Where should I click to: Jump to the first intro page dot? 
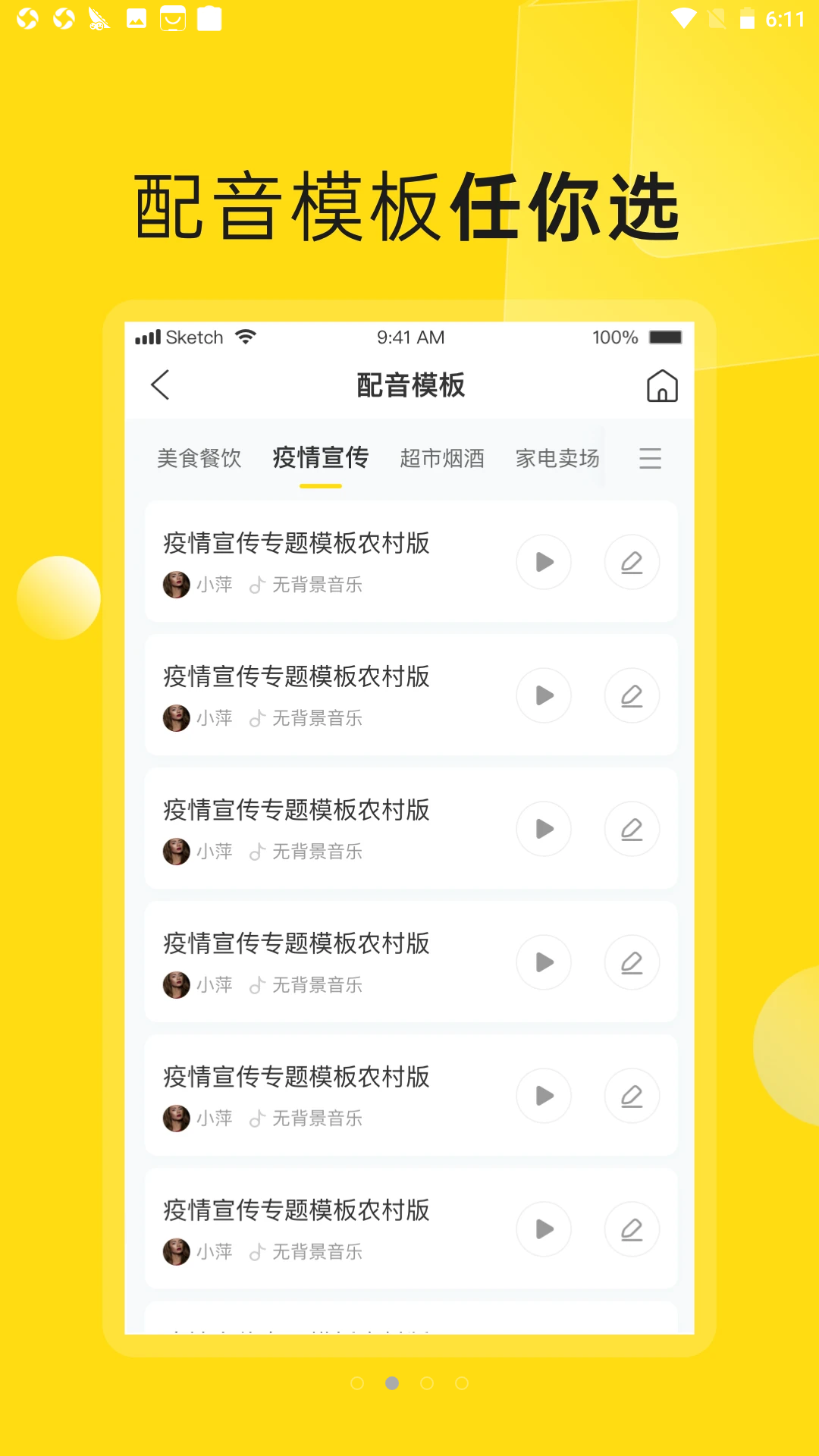click(357, 1383)
